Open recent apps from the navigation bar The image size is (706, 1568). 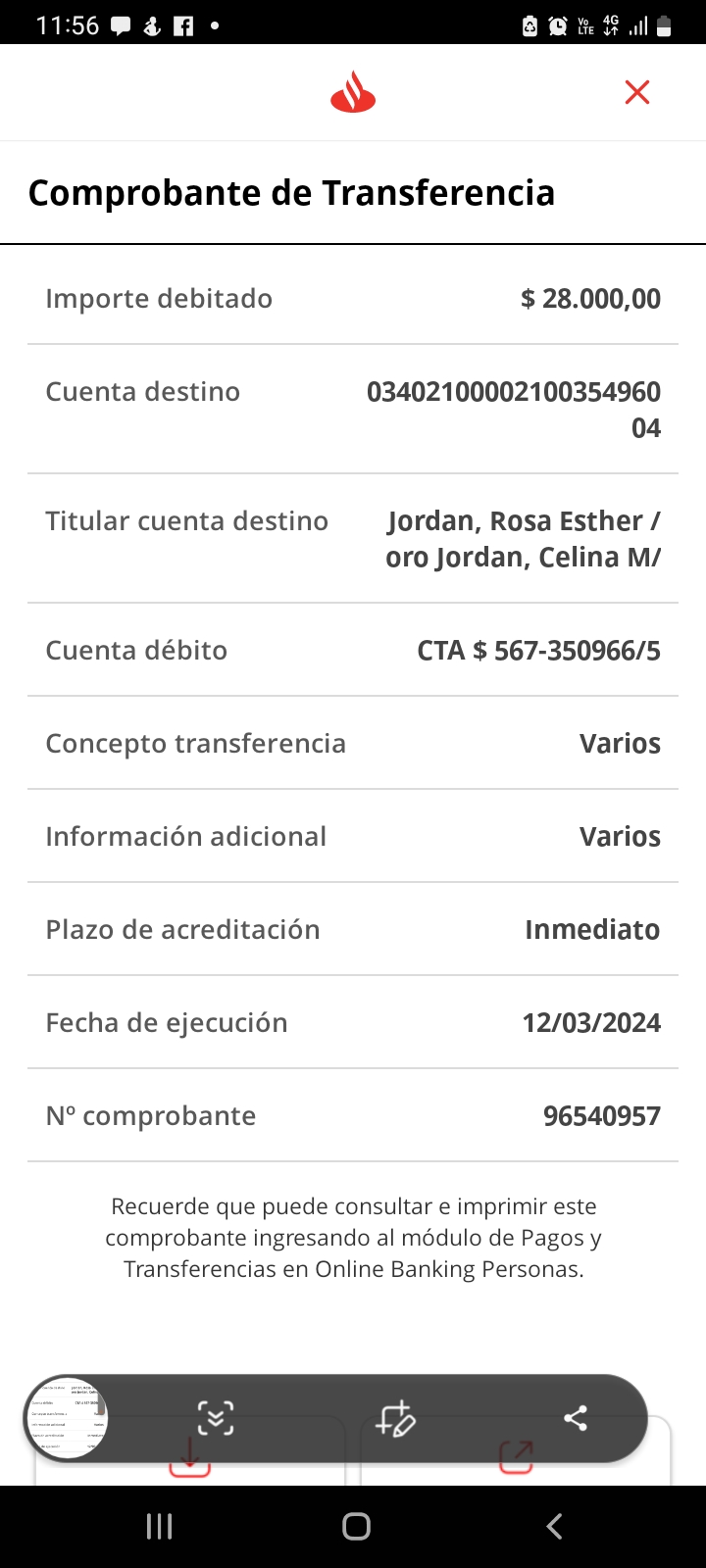point(159,1526)
